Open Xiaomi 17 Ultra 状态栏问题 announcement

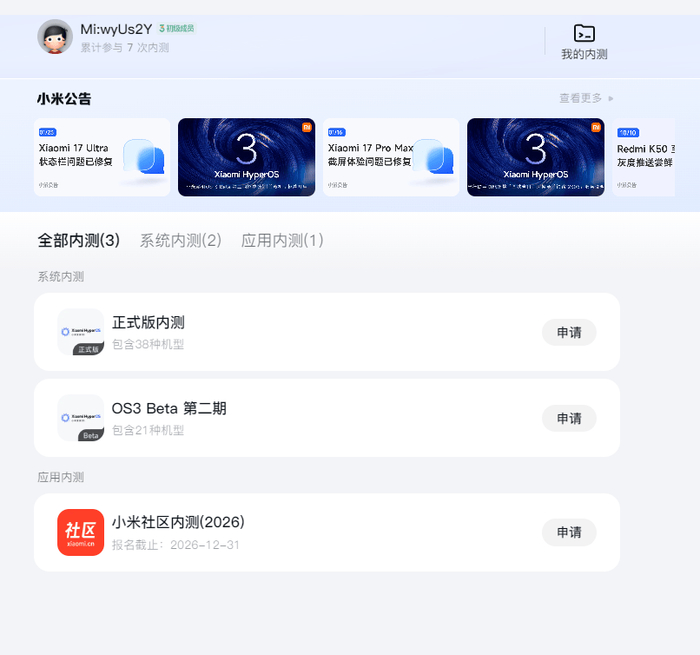pyautogui.click(x=101, y=157)
